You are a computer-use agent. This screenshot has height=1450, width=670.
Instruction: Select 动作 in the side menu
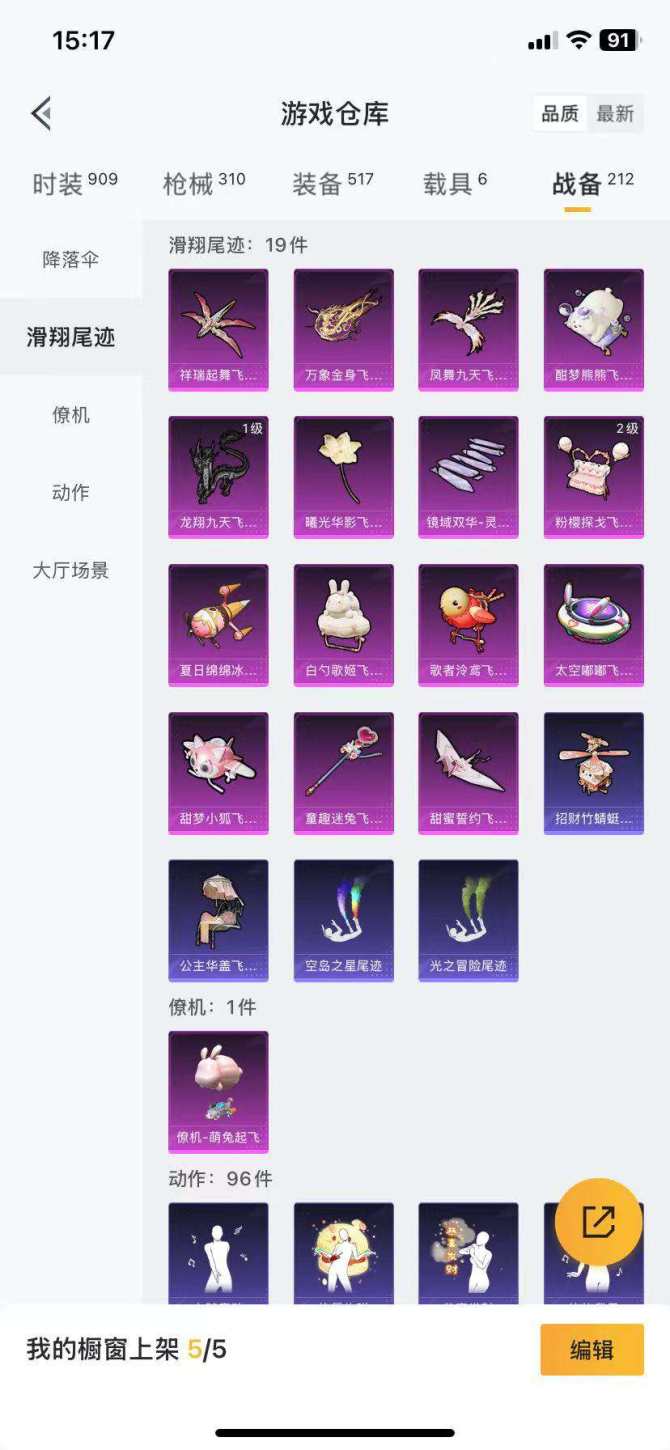click(x=71, y=493)
